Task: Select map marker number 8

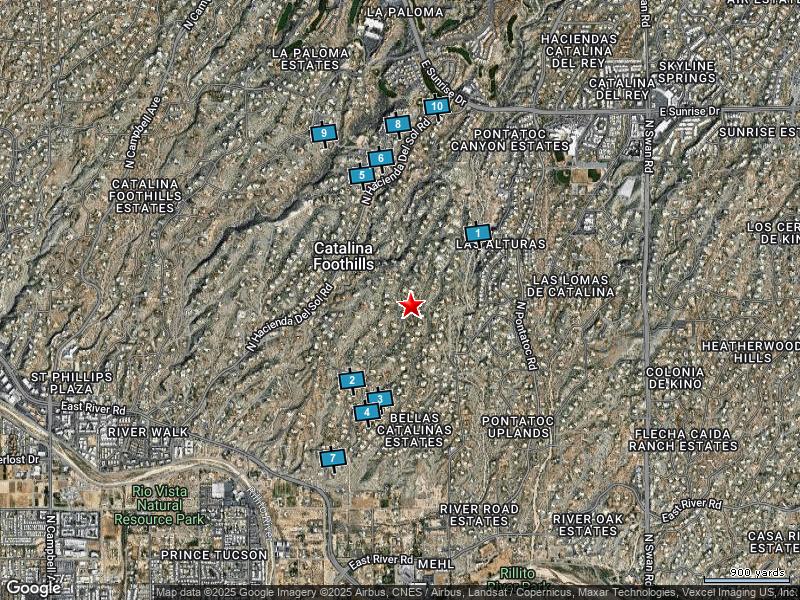Action: (398, 125)
